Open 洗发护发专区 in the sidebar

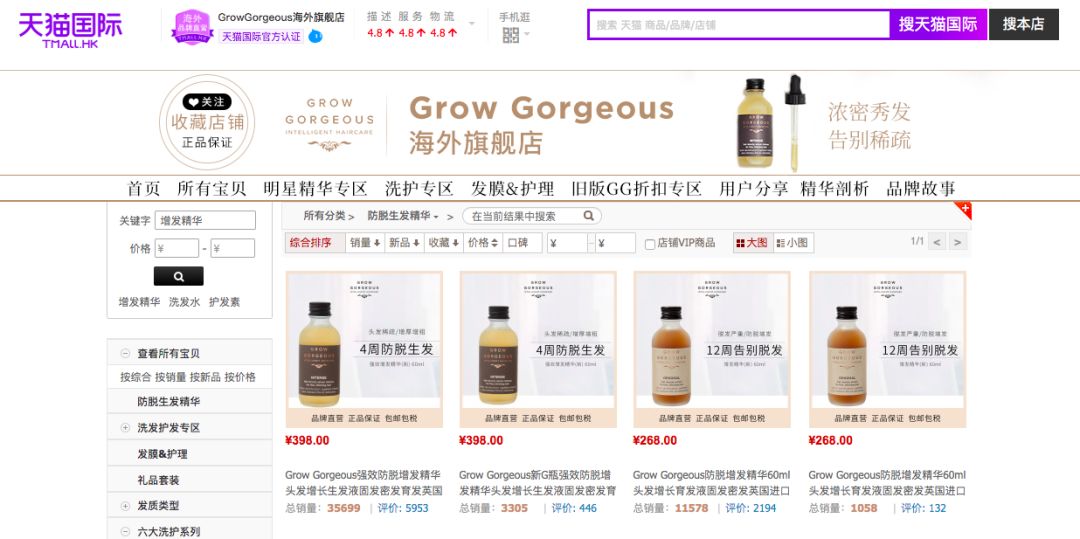[169, 428]
